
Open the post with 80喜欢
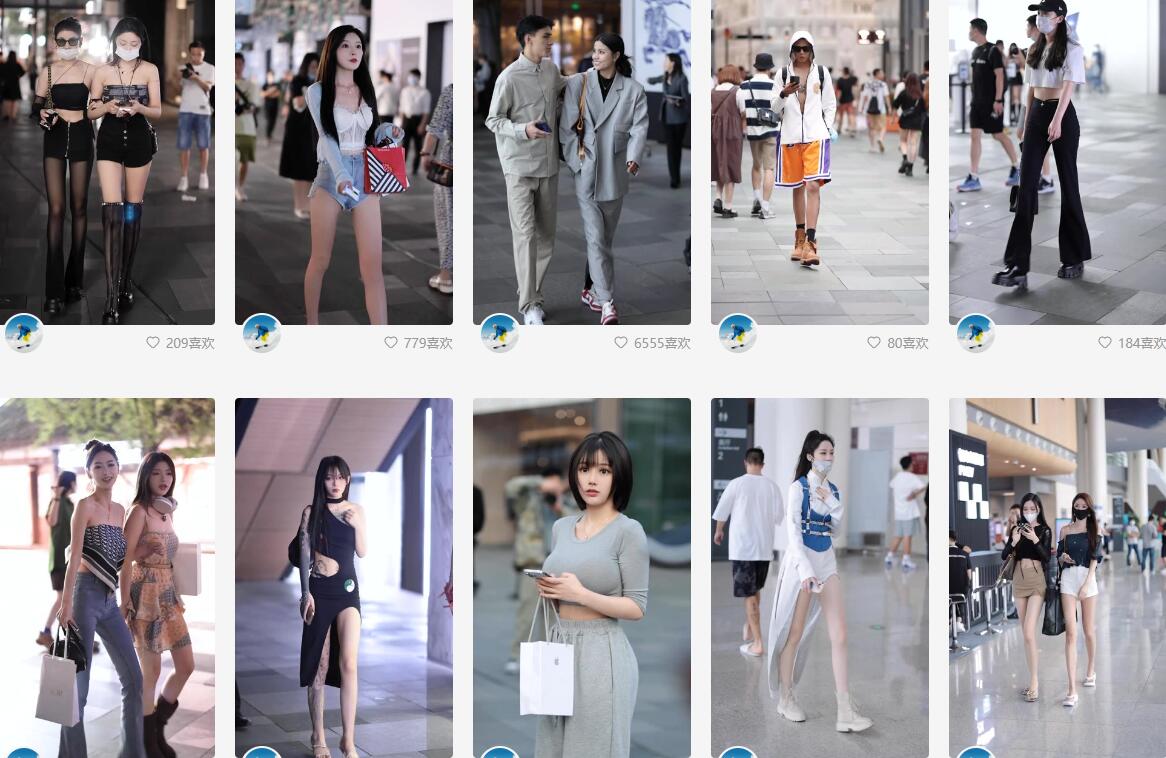[819, 160]
